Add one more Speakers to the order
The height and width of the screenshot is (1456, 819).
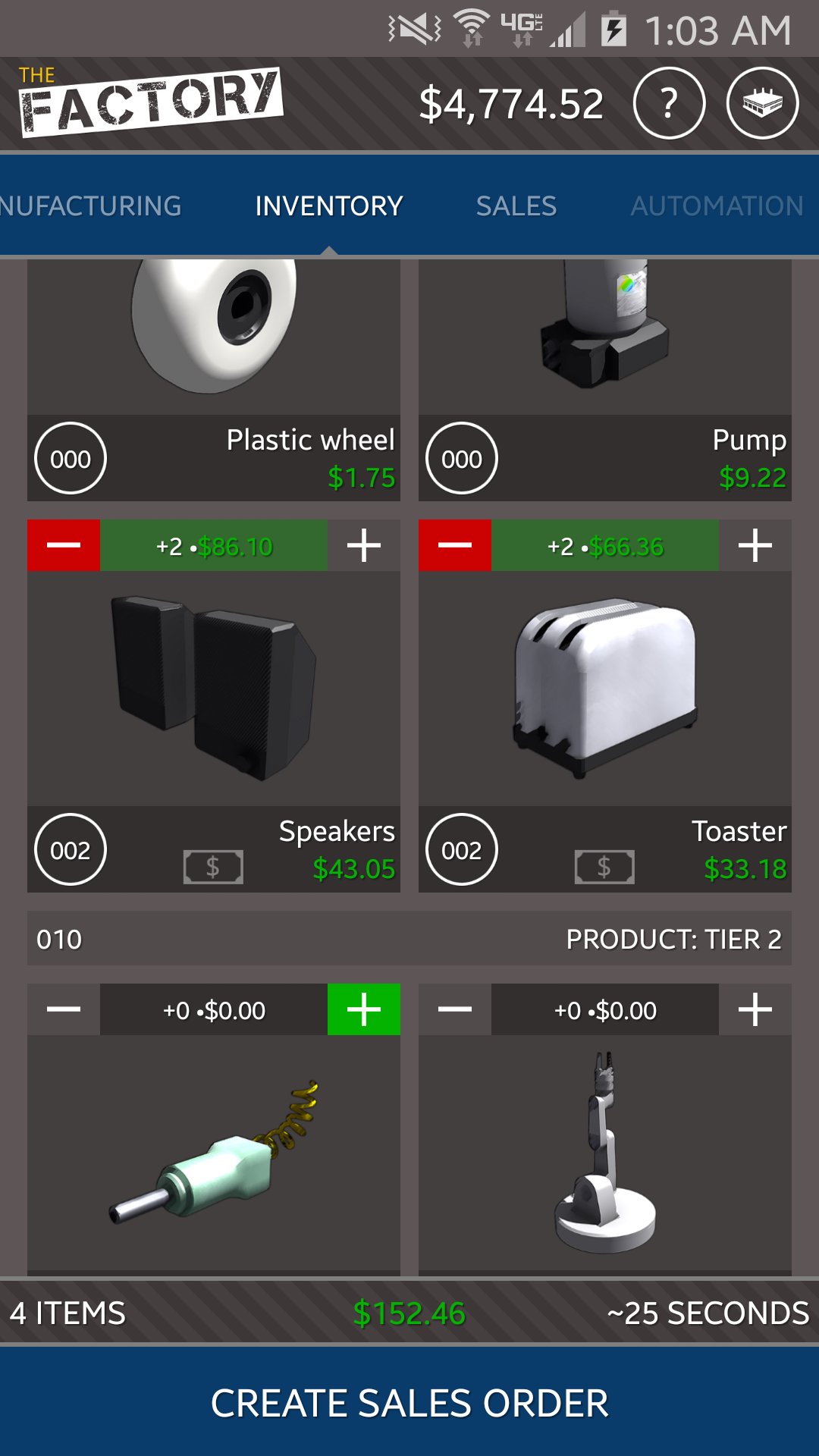(364, 545)
